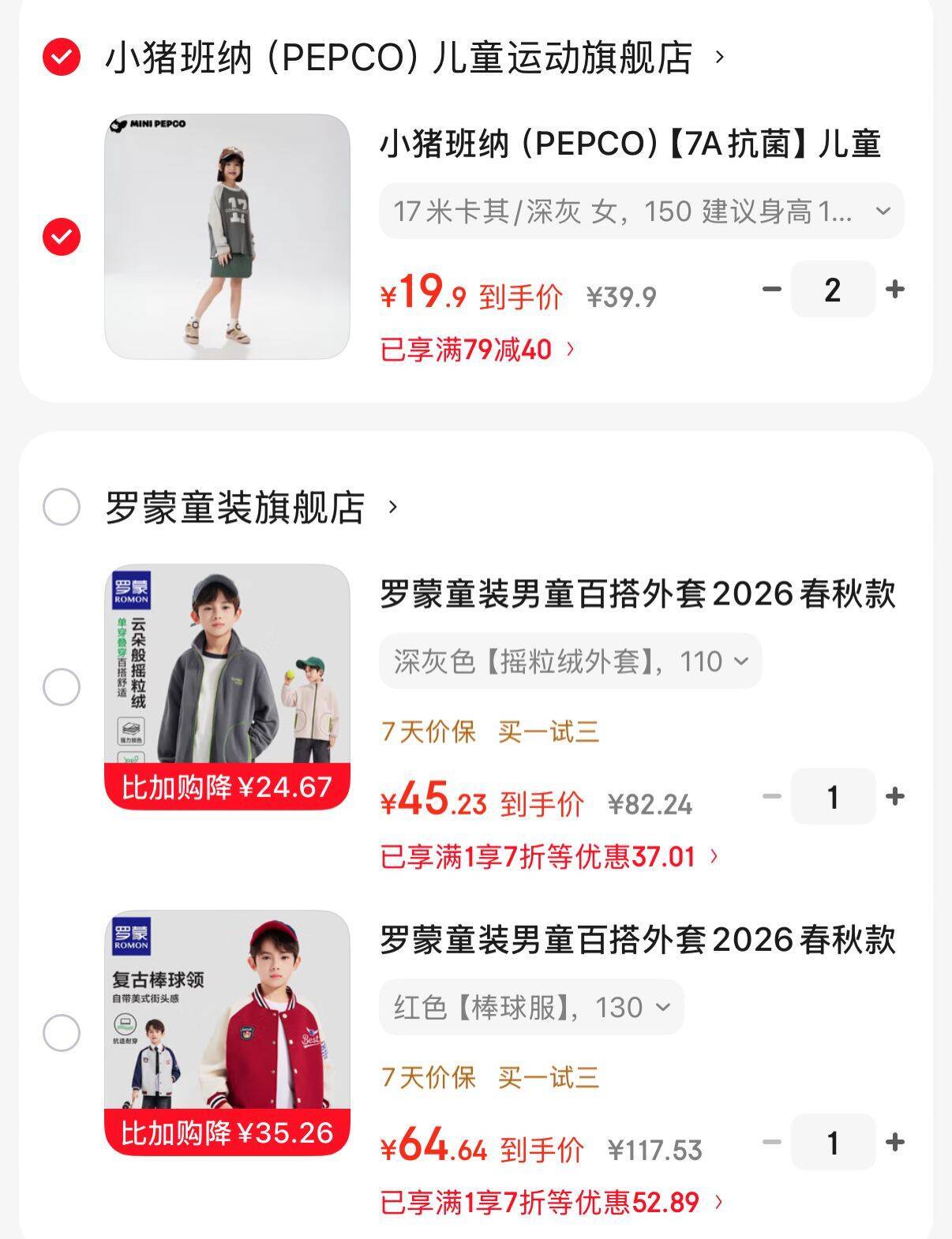Visit the 罗蒙童装旗舰店 store page
This screenshot has height=1239, width=952.
[235, 507]
